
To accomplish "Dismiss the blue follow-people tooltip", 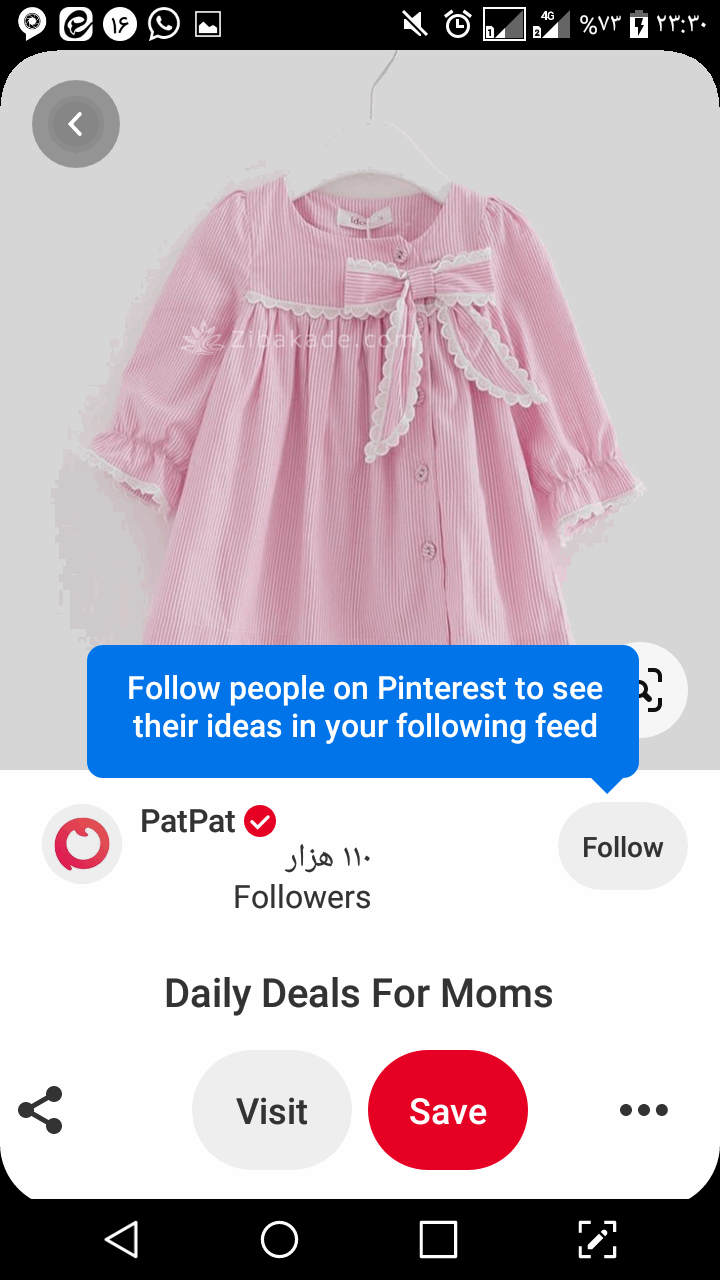I will coord(362,708).
